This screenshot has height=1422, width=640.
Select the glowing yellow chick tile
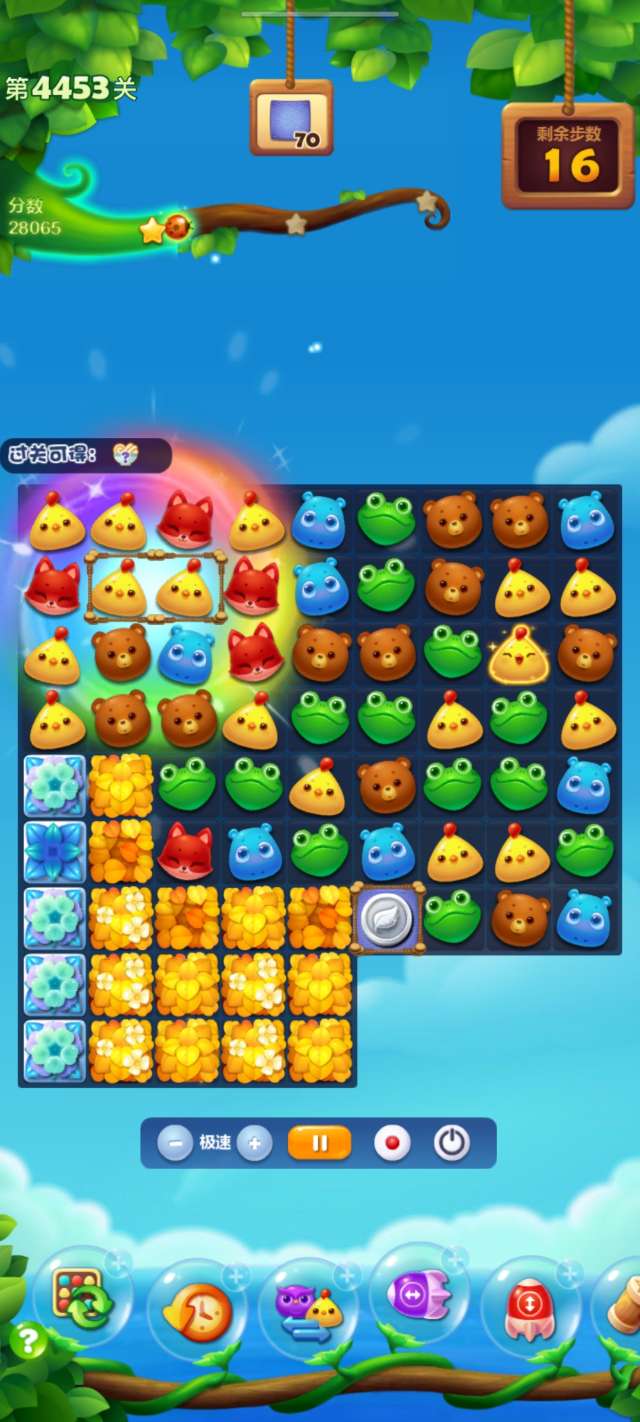click(x=519, y=655)
